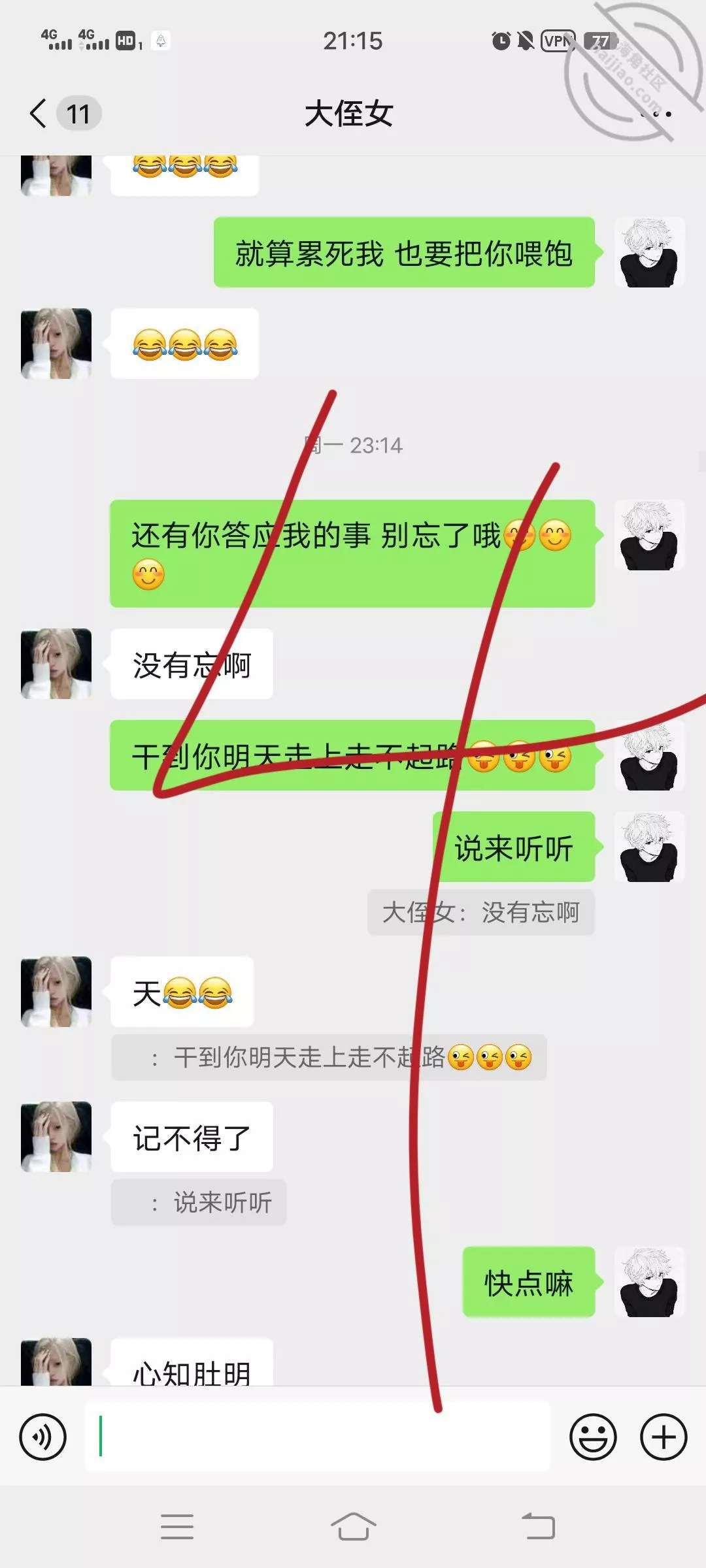Open contact avatar beside 记不得了 message
Viewport: 706px width, 1568px height.
point(56,1136)
